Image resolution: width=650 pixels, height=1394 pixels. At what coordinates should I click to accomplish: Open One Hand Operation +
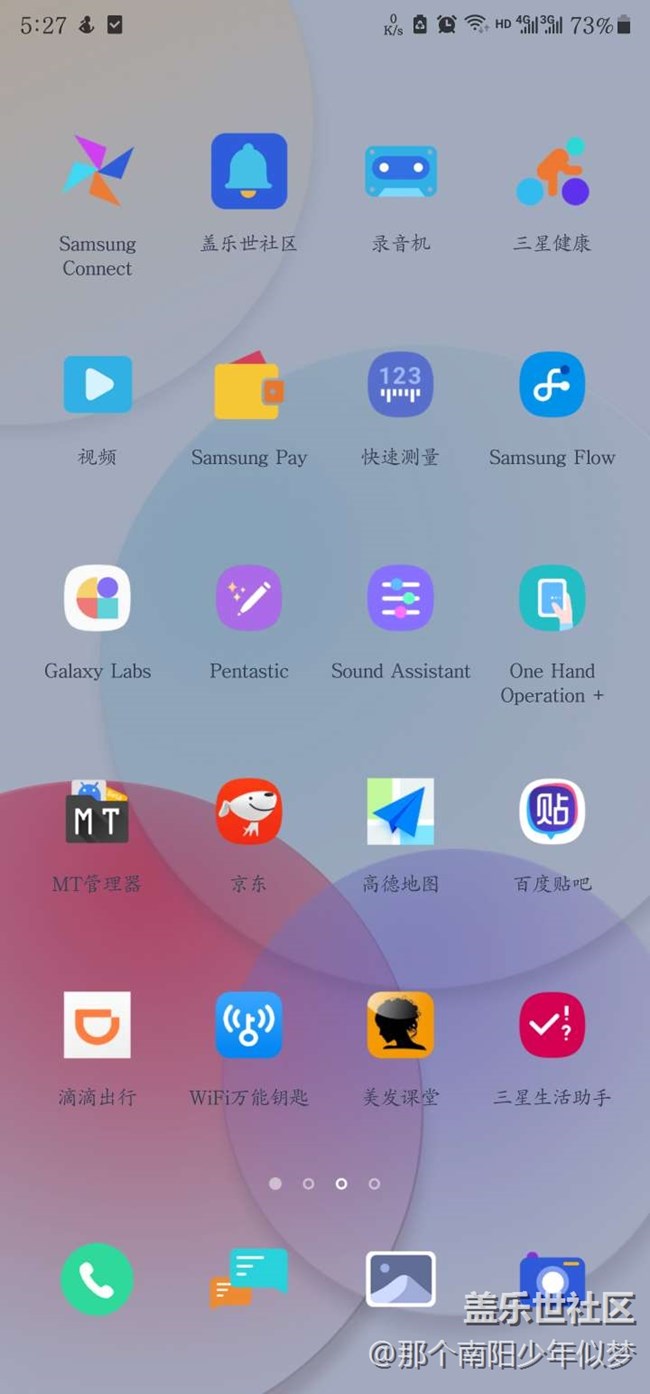tap(552, 598)
